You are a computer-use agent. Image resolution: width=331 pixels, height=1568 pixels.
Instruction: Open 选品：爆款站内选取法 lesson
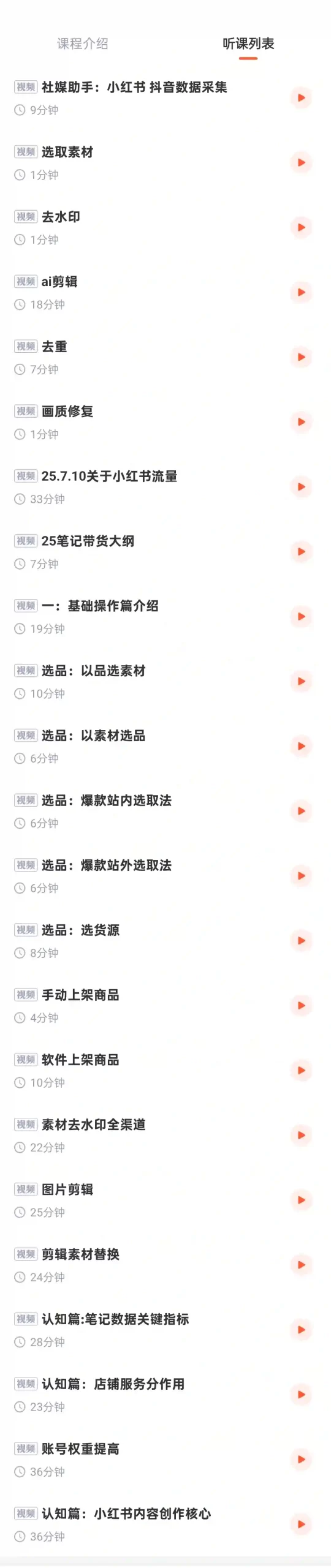click(165, 812)
